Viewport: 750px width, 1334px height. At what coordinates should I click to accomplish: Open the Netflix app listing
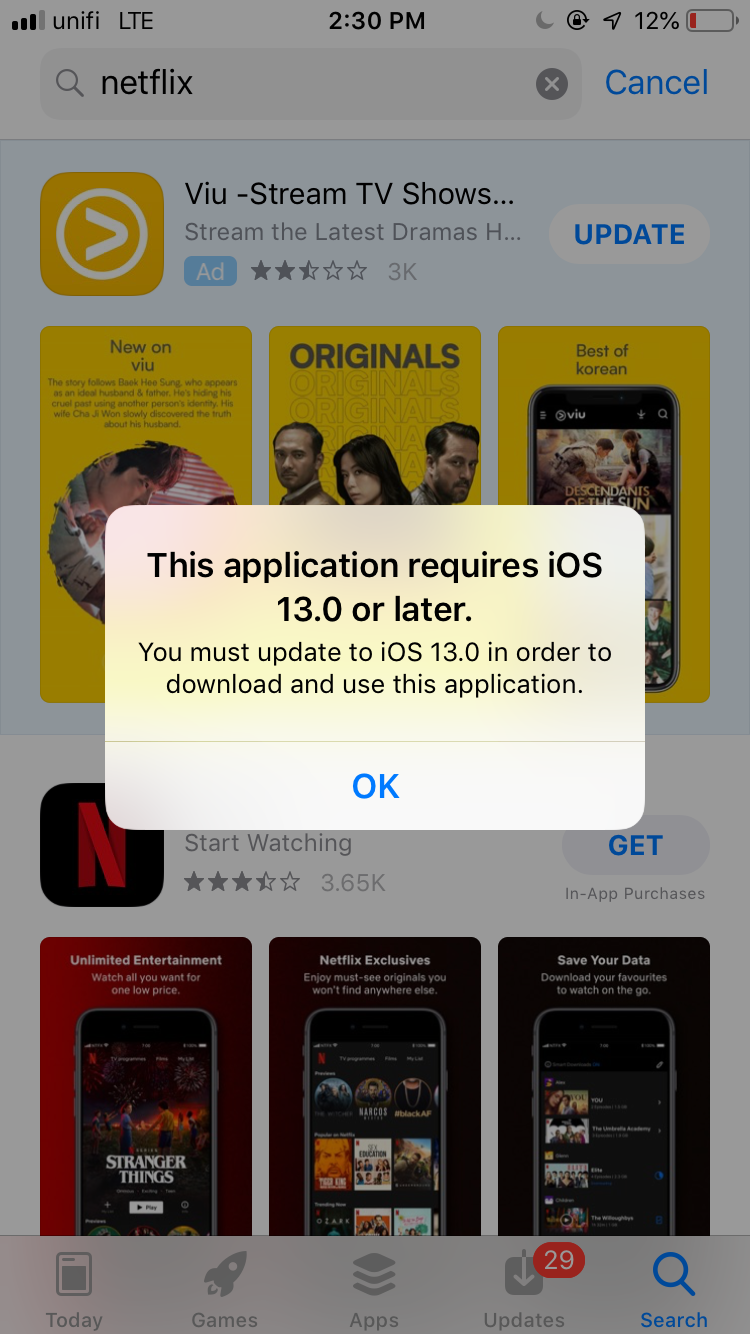[x=102, y=846]
